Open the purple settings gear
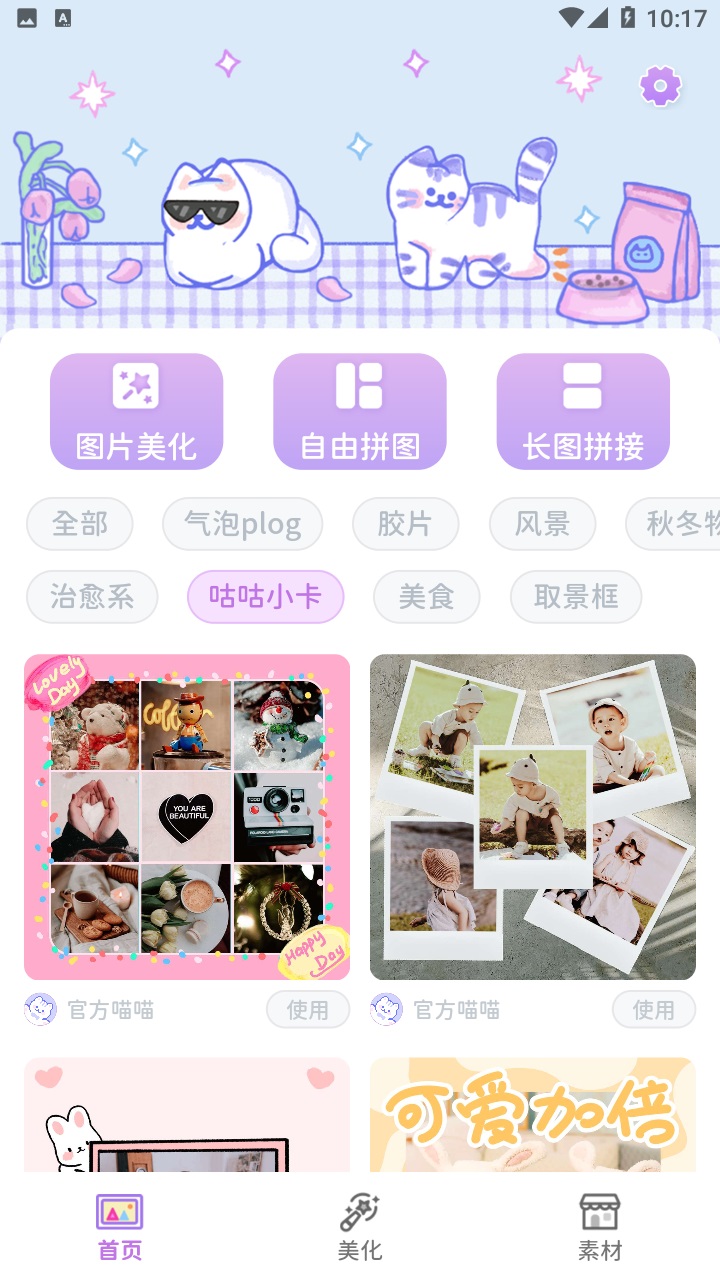Screen dimensions: 720x1280 pos(660,87)
